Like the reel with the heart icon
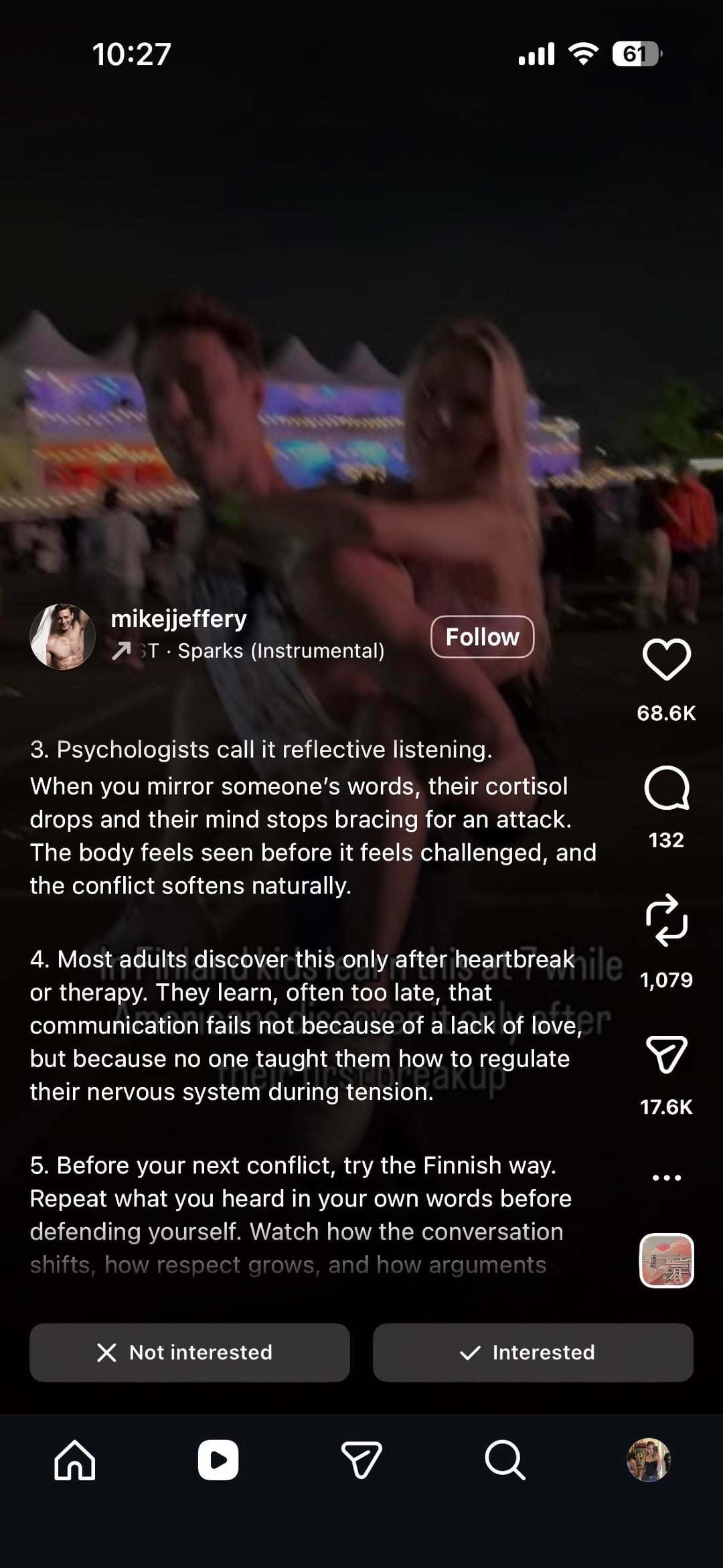723x1568 pixels. tap(666, 659)
